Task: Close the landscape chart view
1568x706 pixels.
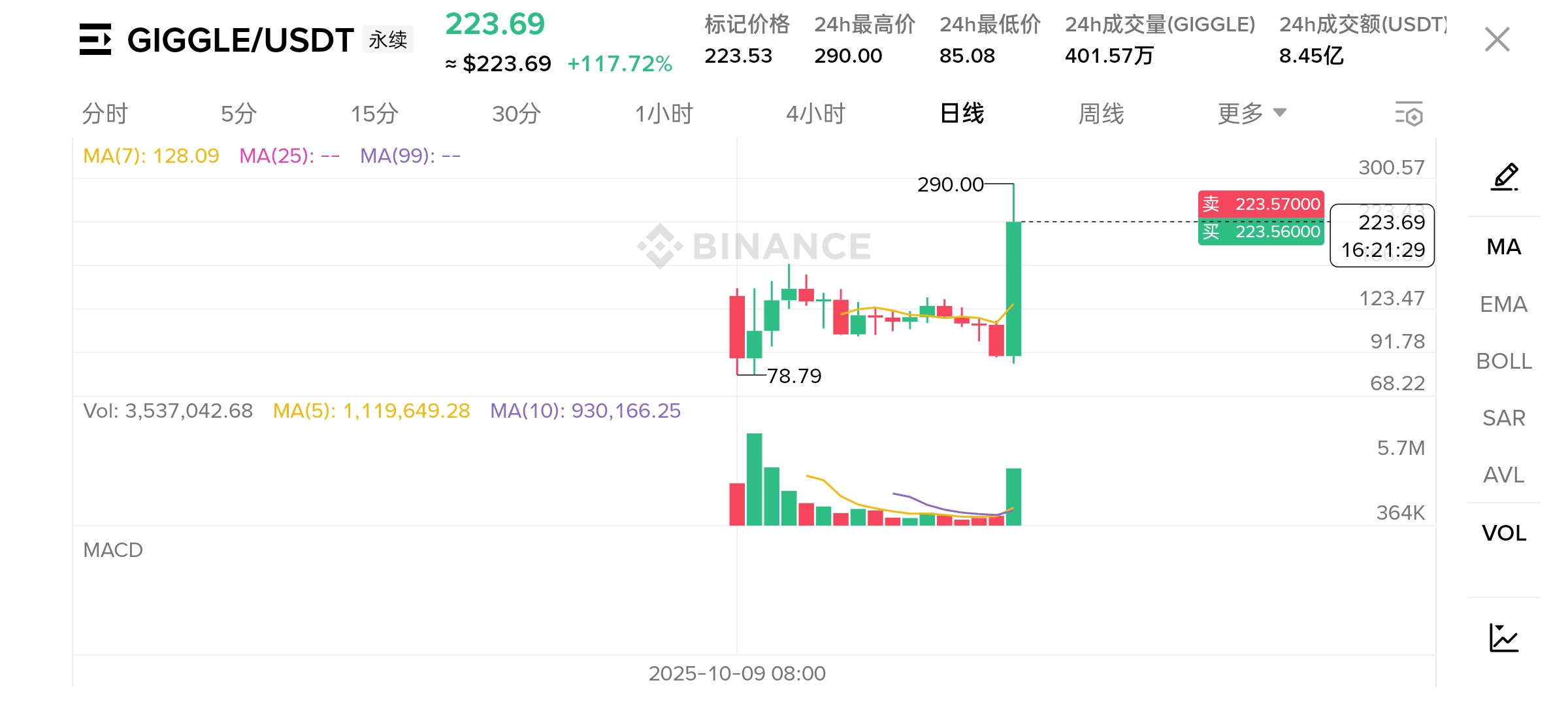Action: (1497, 40)
